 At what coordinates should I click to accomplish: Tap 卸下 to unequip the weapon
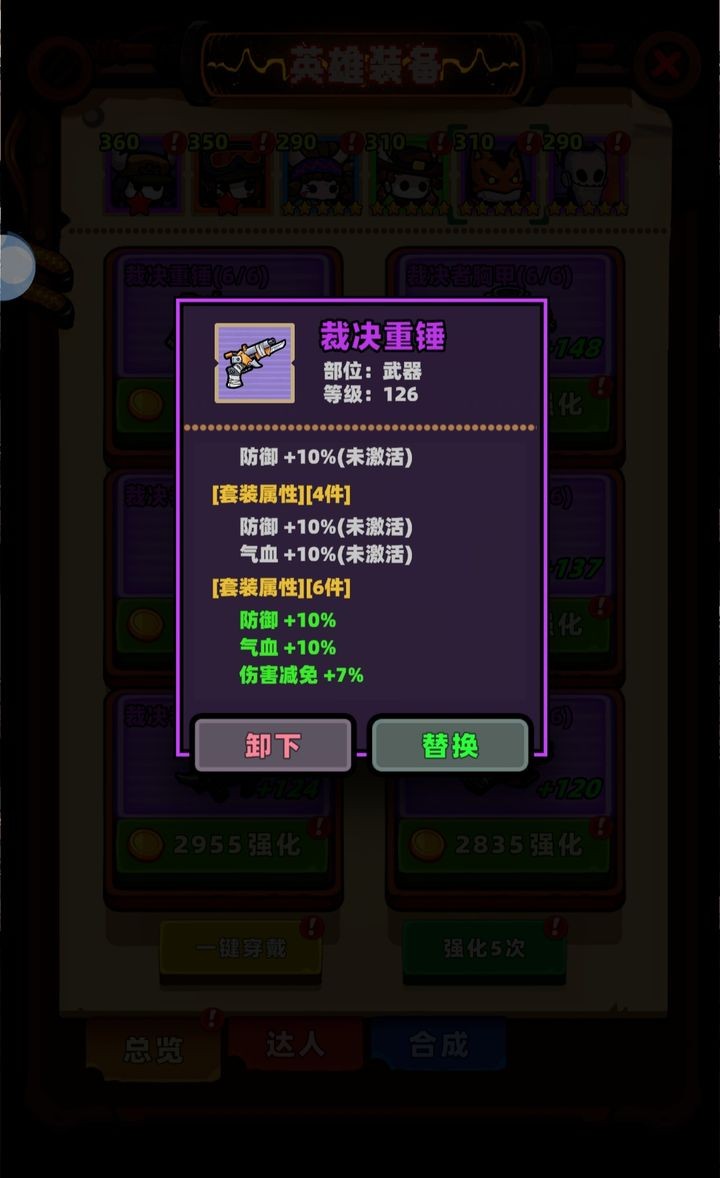click(x=273, y=745)
